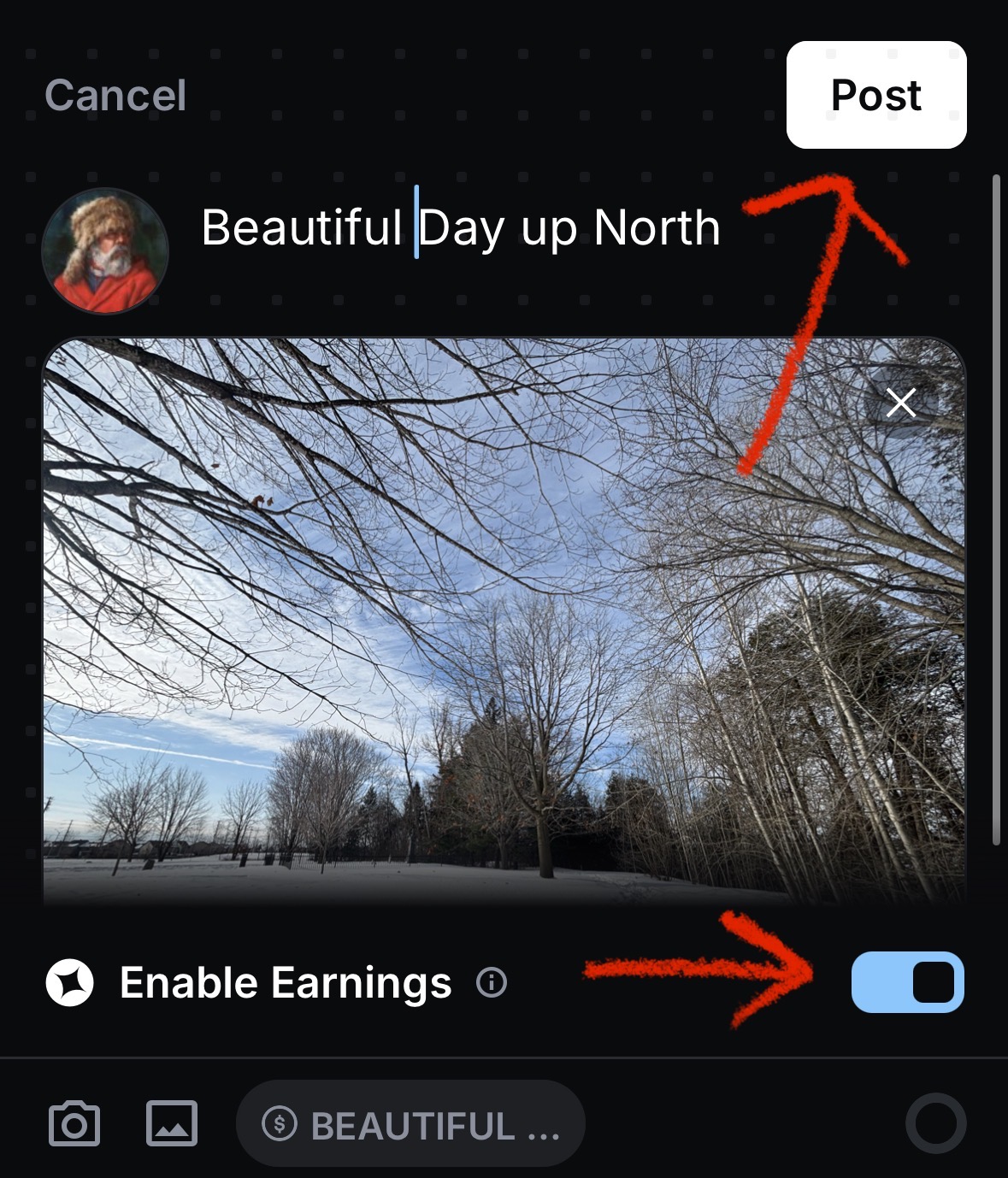Open the photo gallery picker

coord(172,1124)
